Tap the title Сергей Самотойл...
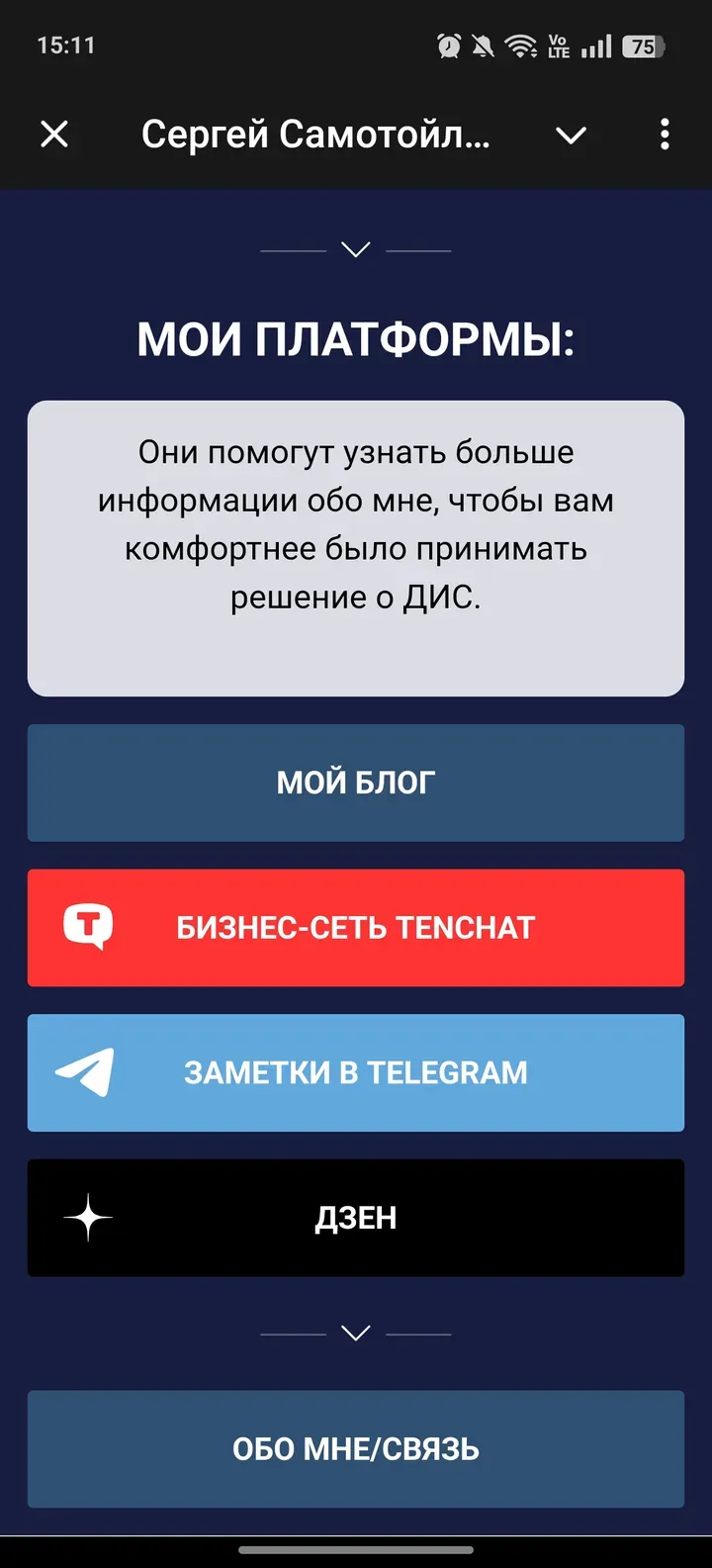Viewport: 712px width, 1568px height. (x=316, y=136)
